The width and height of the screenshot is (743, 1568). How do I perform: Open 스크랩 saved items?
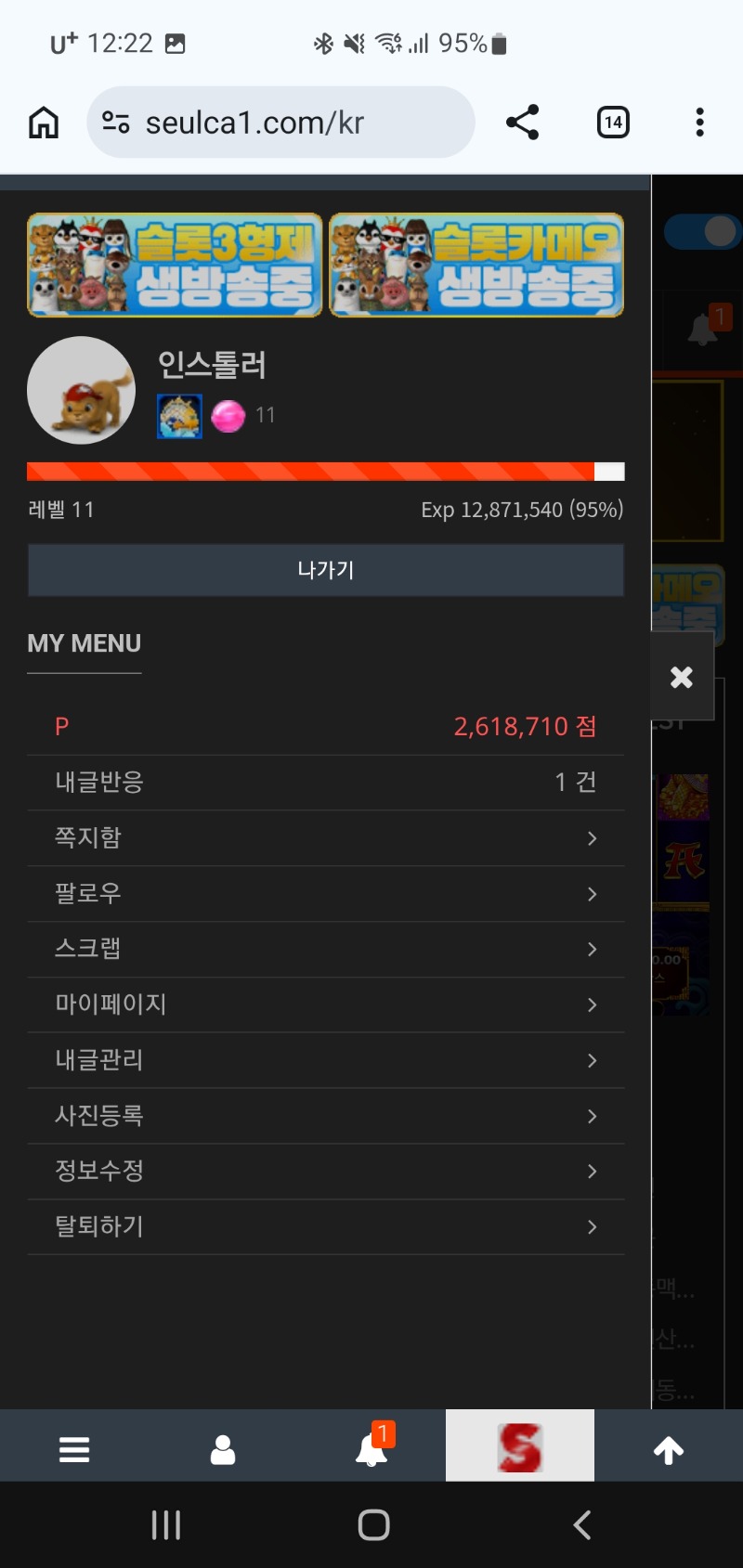coord(325,949)
